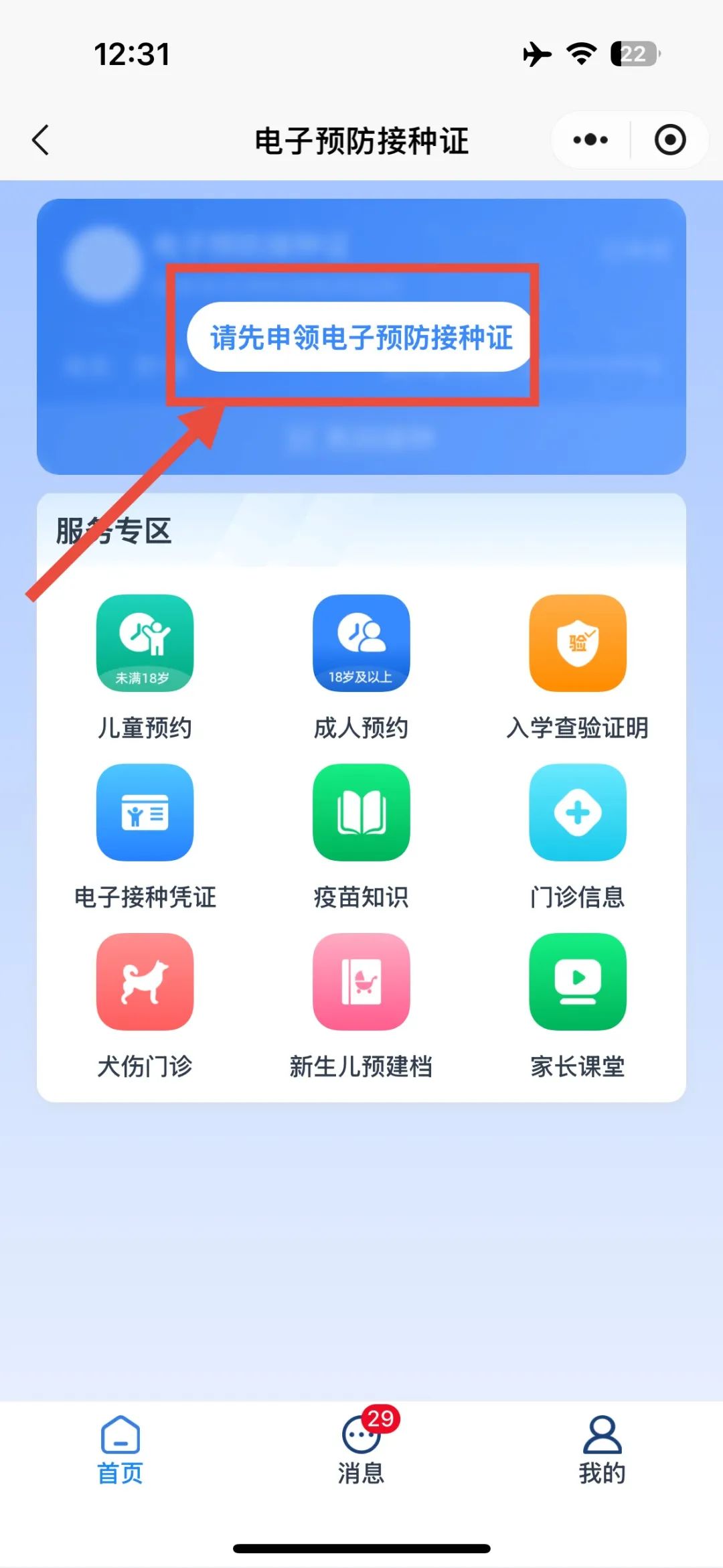Tap the battery indicator in status bar
The height and width of the screenshot is (1568, 723).
click(632, 55)
